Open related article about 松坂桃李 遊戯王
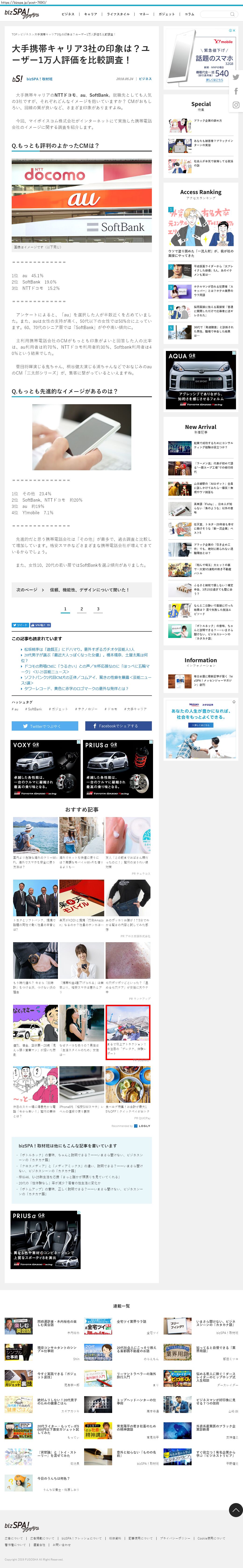 [x=79, y=649]
